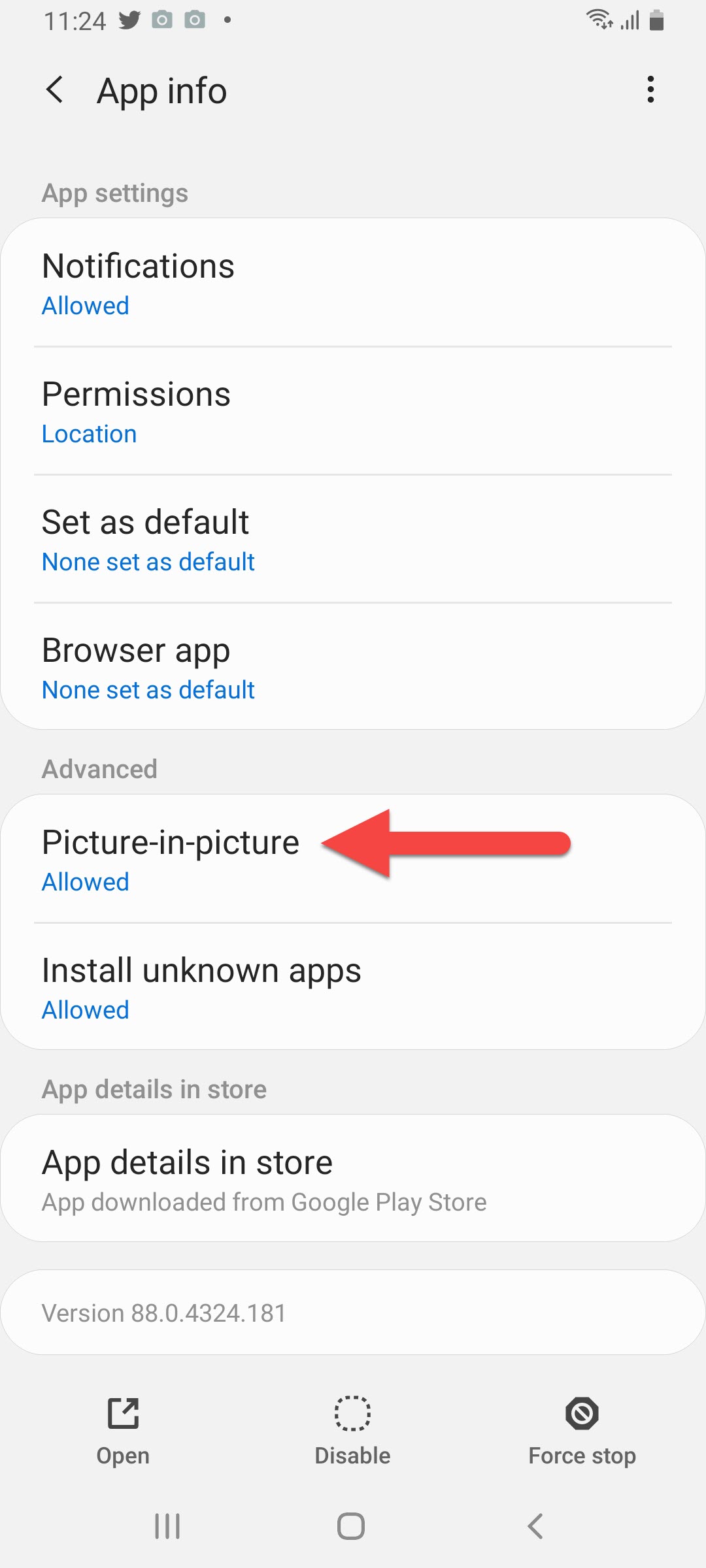Open Browser app setting
Viewport: 706px width, 1568px height.
click(x=353, y=668)
